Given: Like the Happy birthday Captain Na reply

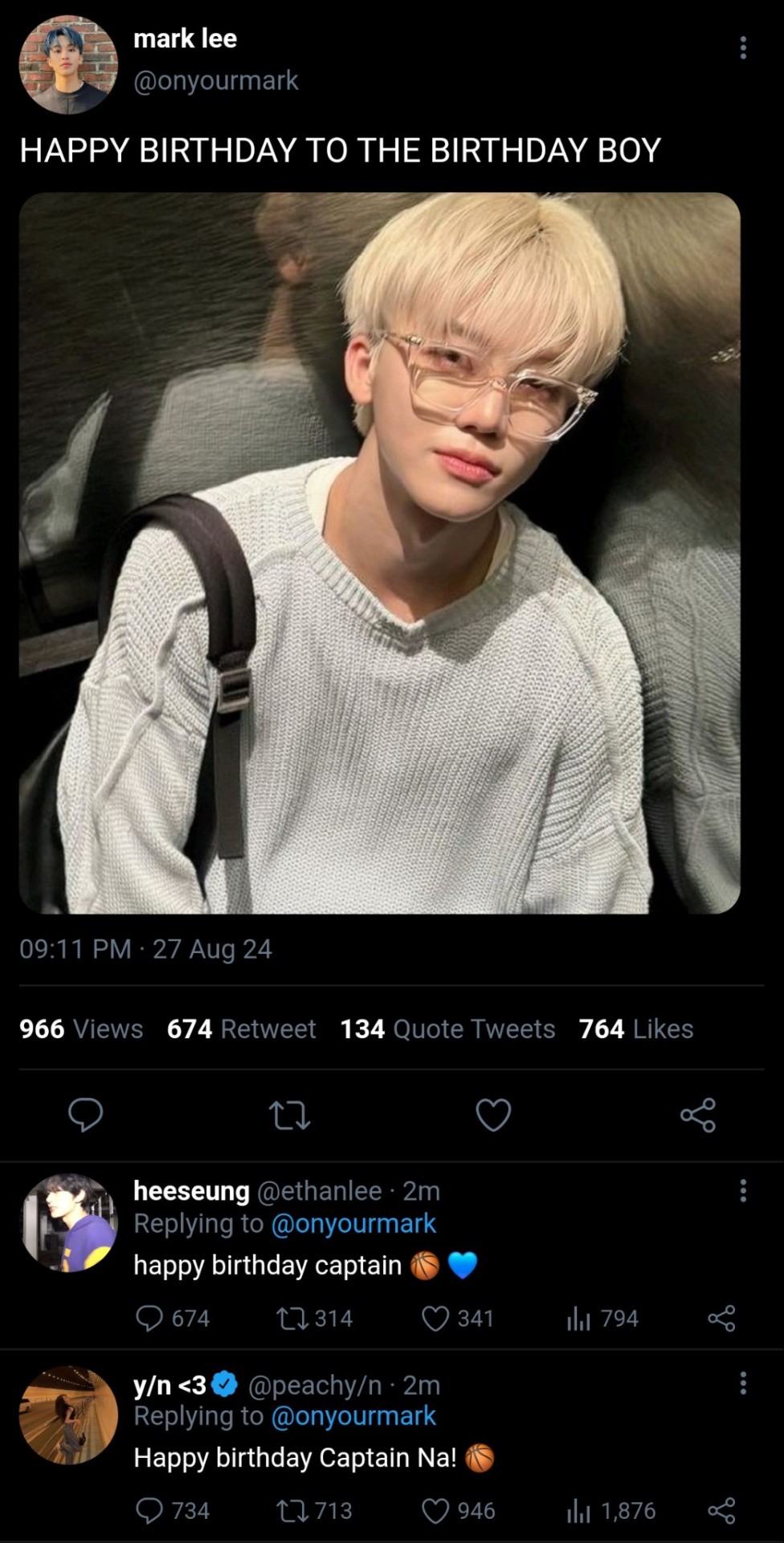Looking at the screenshot, I should [x=435, y=1511].
